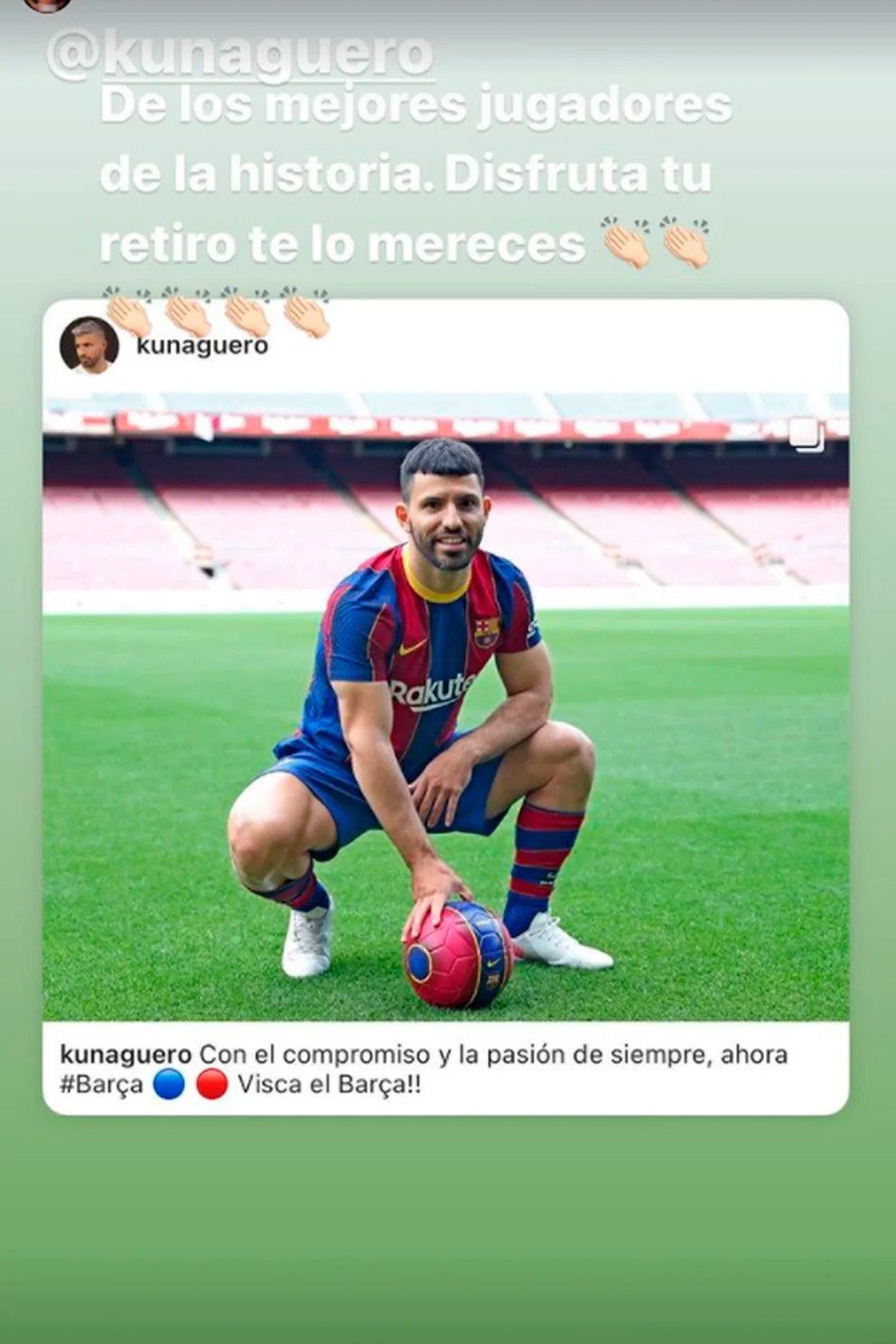This screenshot has width=896, height=1344.
Task: Open the @kunaguero mention link
Action: (240, 55)
